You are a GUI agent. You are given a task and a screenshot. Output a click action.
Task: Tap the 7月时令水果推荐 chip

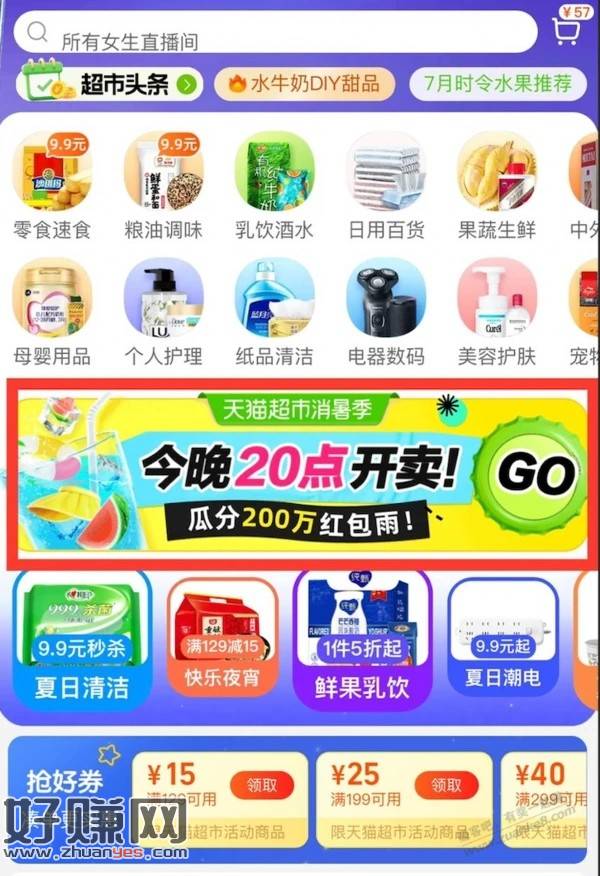(497, 84)
